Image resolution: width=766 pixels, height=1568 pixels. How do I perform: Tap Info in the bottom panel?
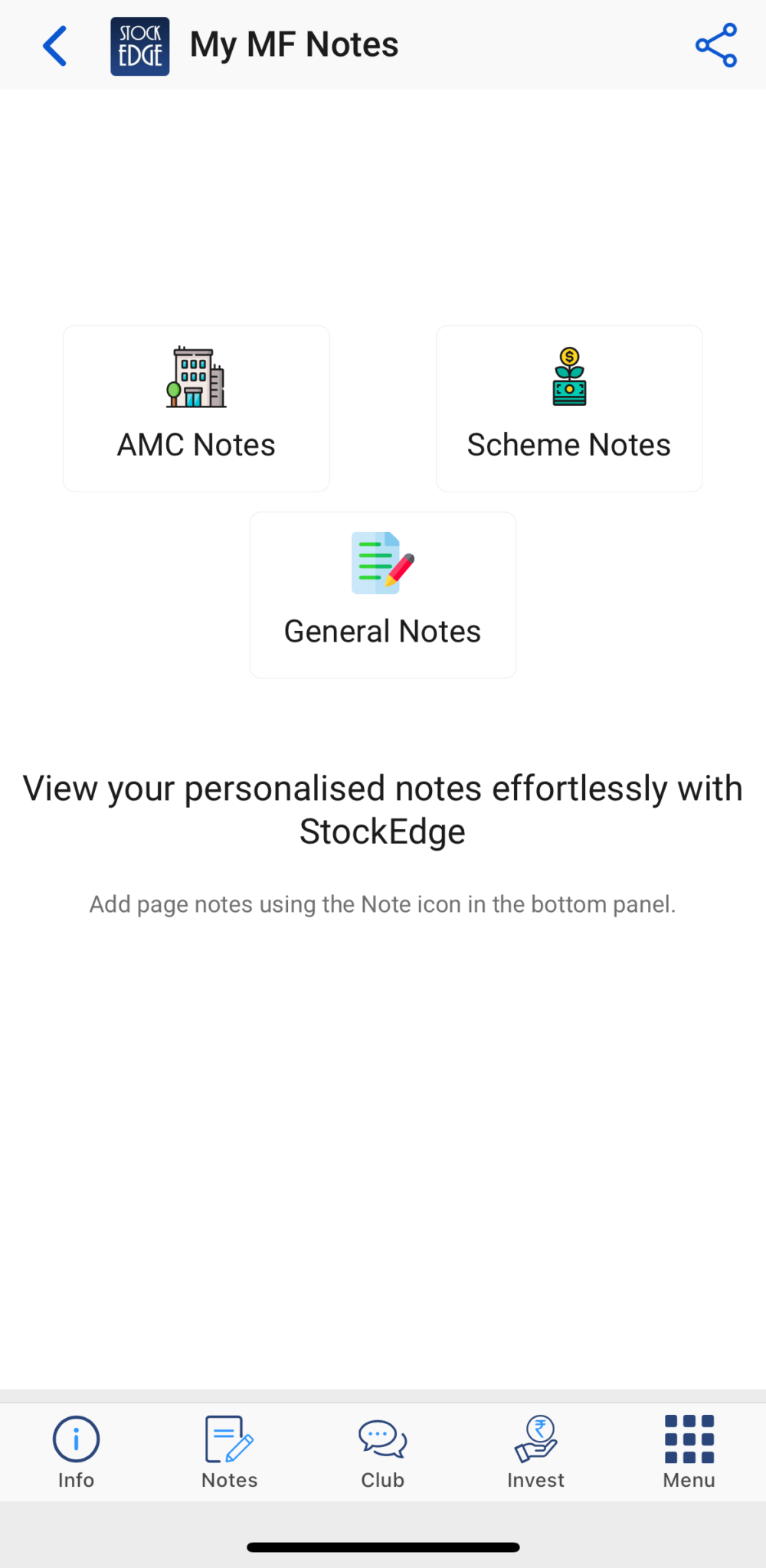[76, 1451]
